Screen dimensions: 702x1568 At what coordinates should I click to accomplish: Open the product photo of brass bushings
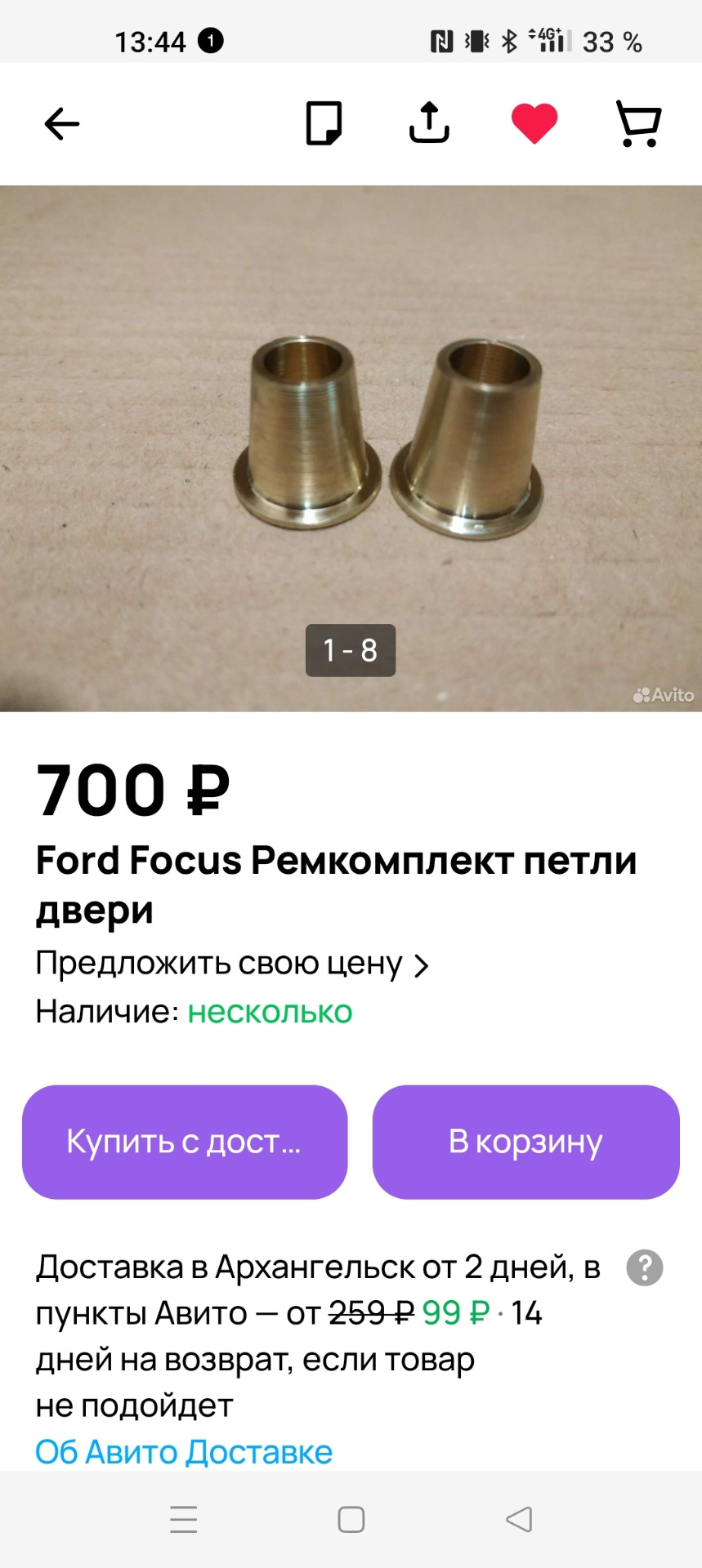coord(351,448)
